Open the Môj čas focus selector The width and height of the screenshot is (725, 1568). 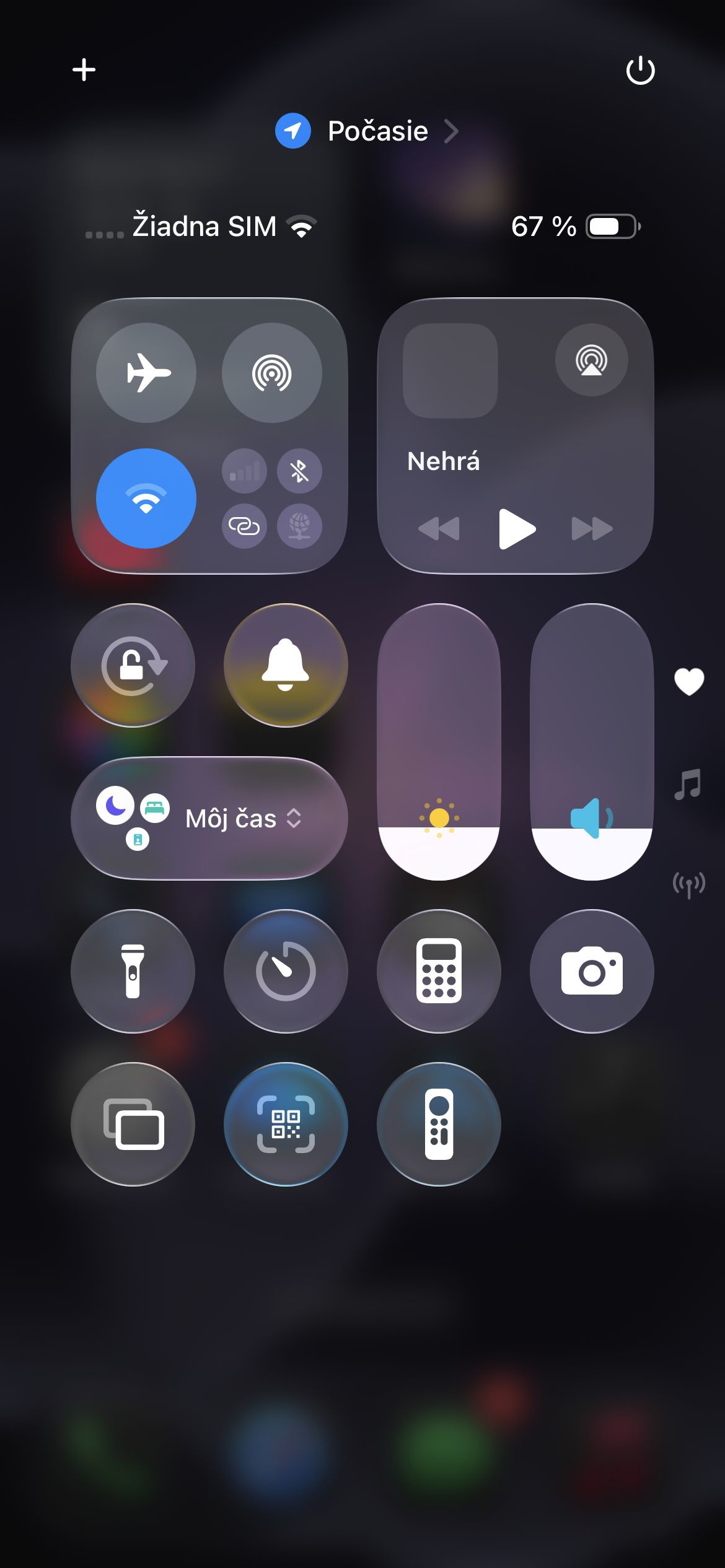tap(209, 818)
